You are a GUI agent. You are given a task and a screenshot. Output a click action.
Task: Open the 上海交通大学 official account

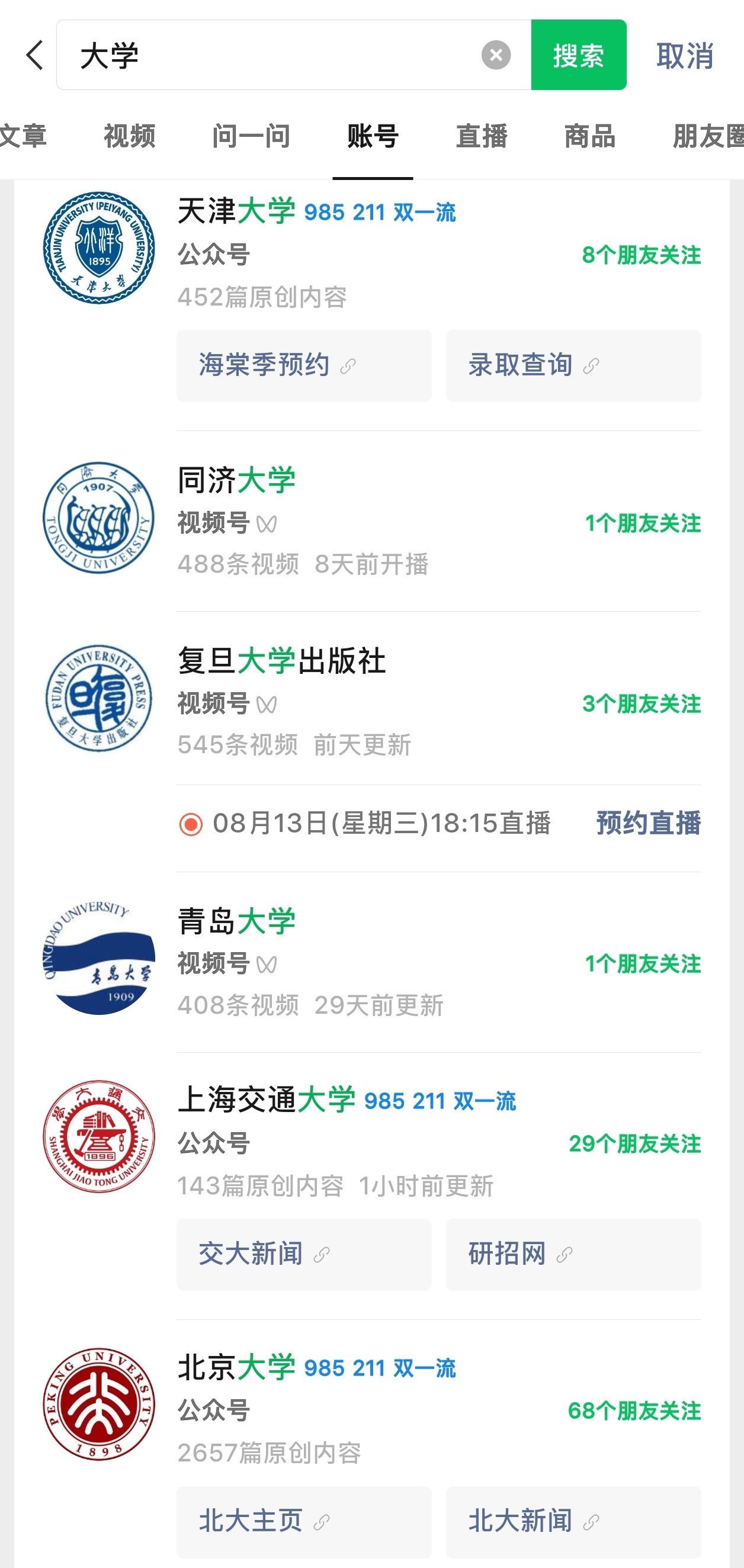(x=372, y=1139)
